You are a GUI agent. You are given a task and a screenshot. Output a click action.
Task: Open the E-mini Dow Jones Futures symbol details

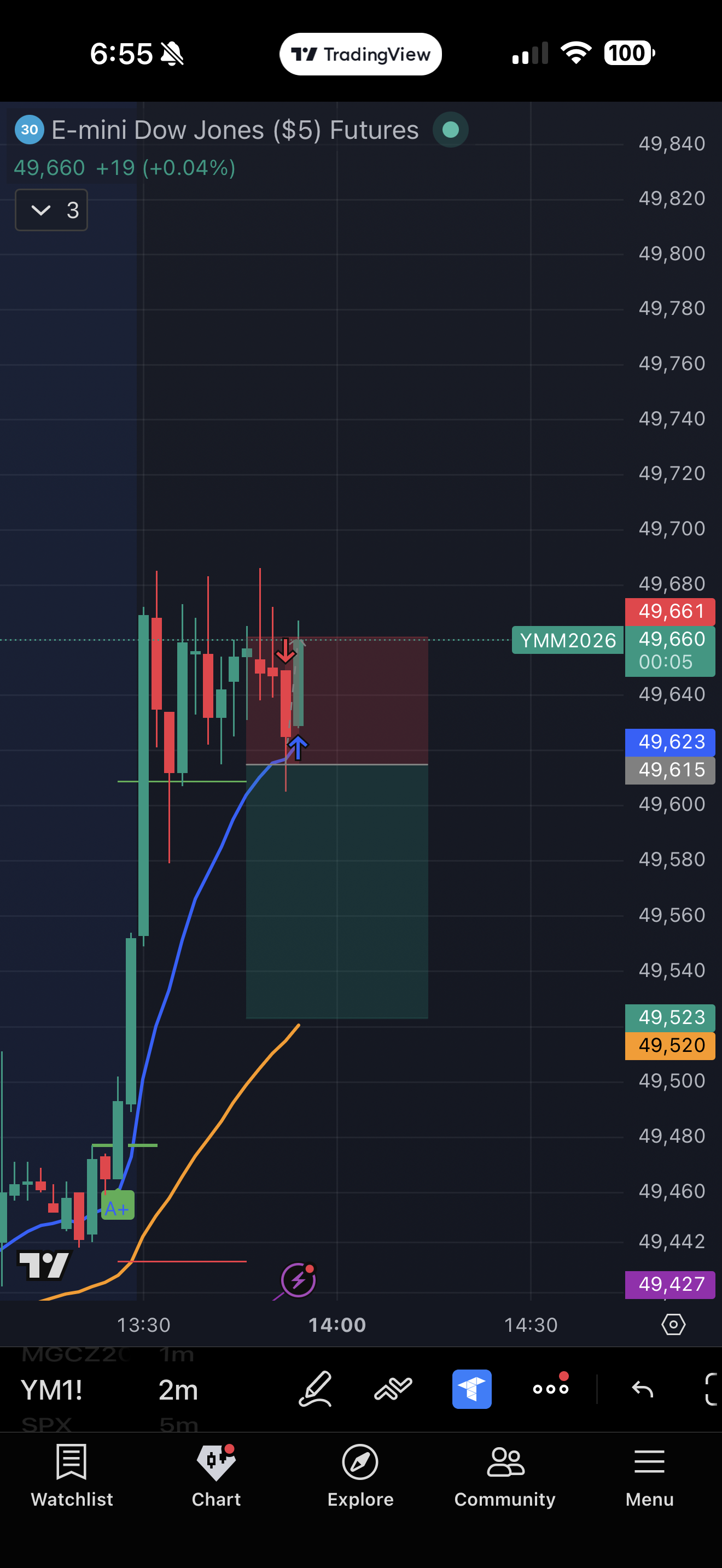click(x=234, y=130)
